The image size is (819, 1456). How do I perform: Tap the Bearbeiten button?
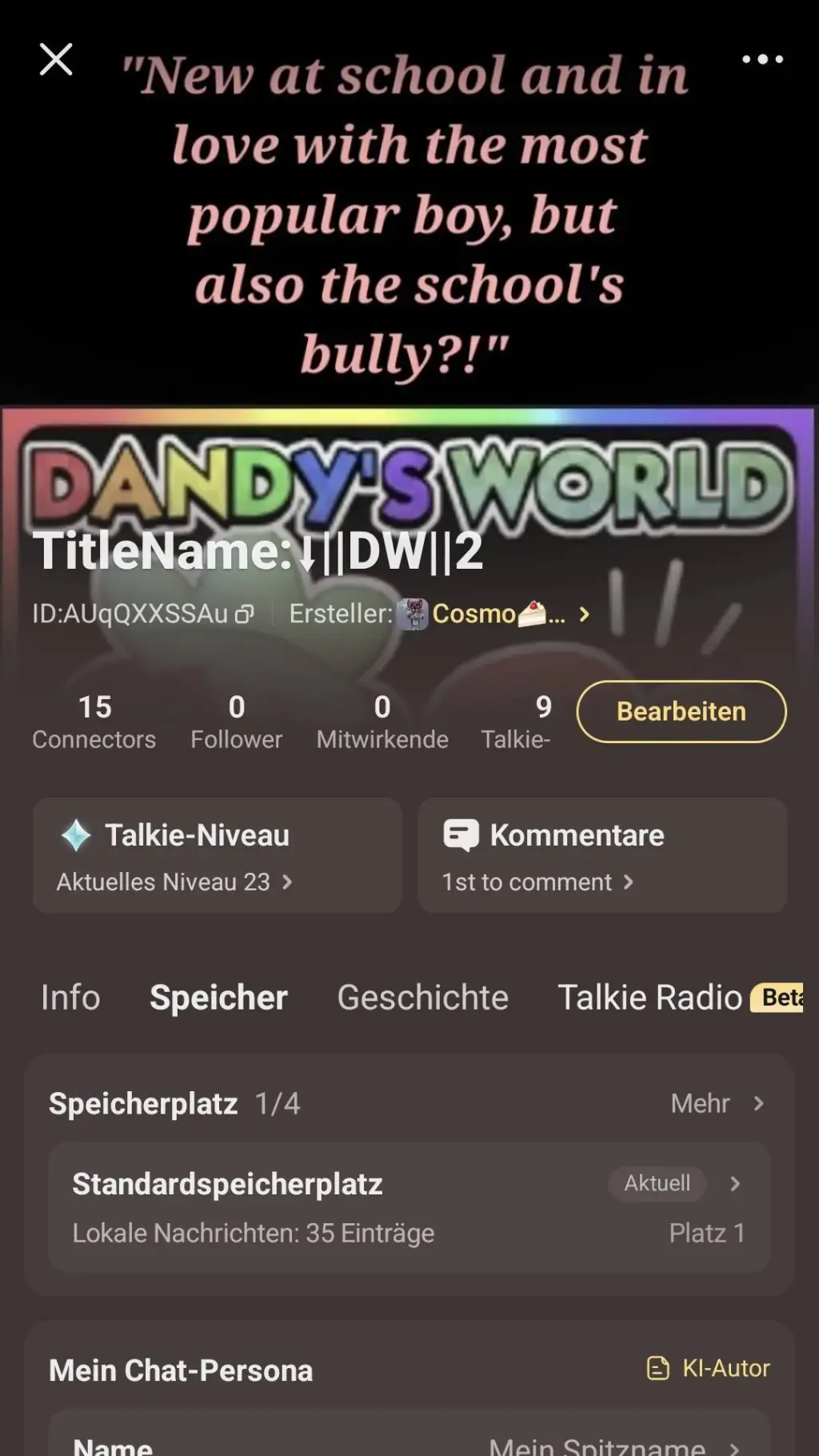point(681,711)
